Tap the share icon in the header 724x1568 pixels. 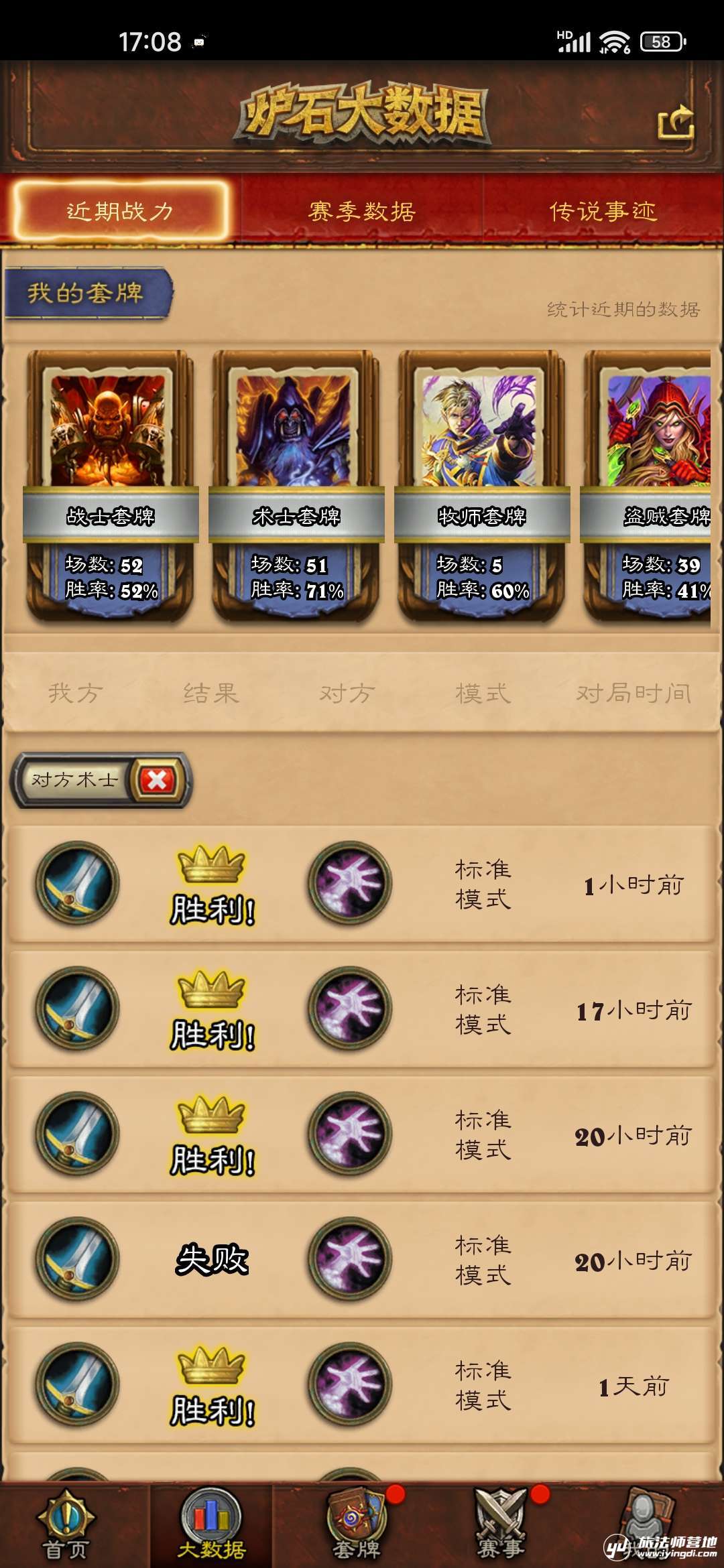(676, 123)
